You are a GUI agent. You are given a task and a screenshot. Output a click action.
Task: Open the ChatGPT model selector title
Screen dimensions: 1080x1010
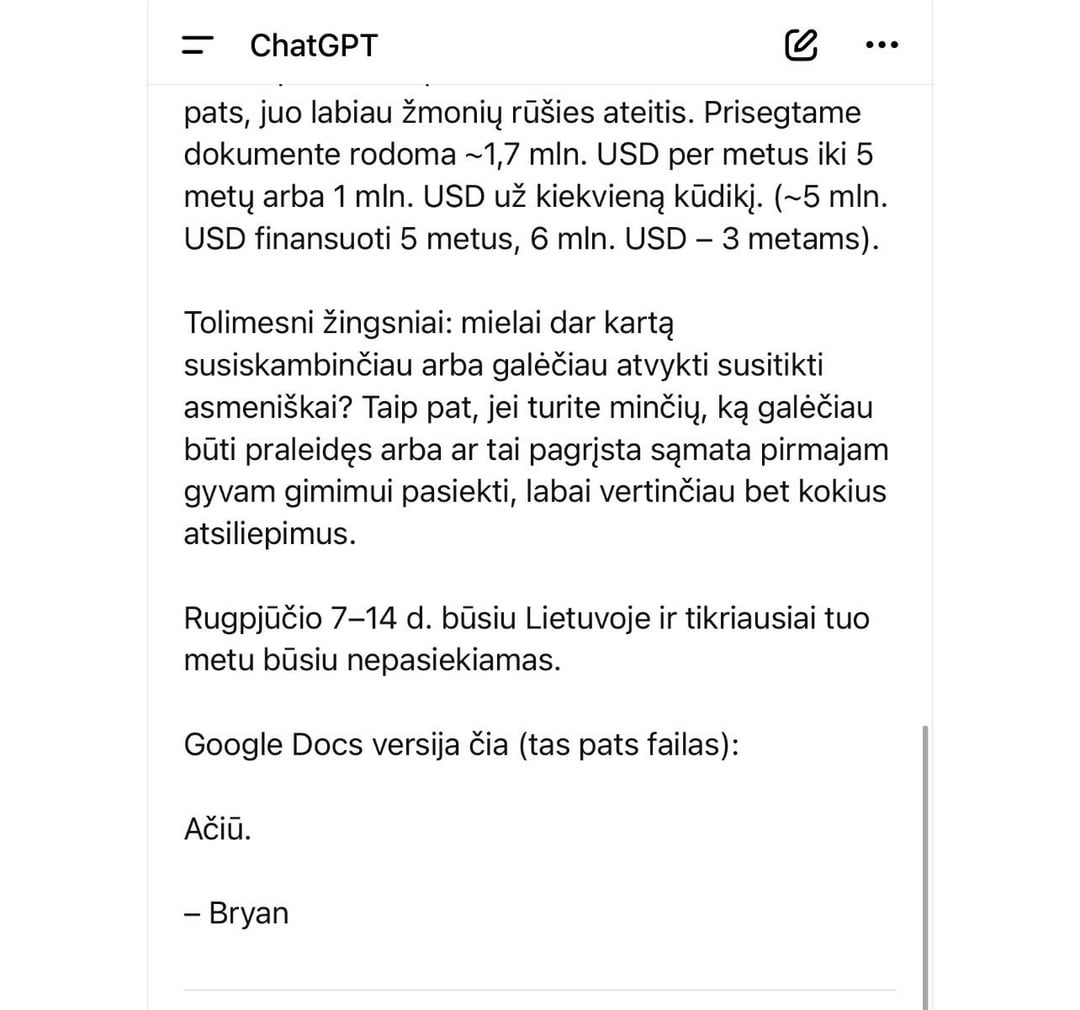[x=314, y=45]
